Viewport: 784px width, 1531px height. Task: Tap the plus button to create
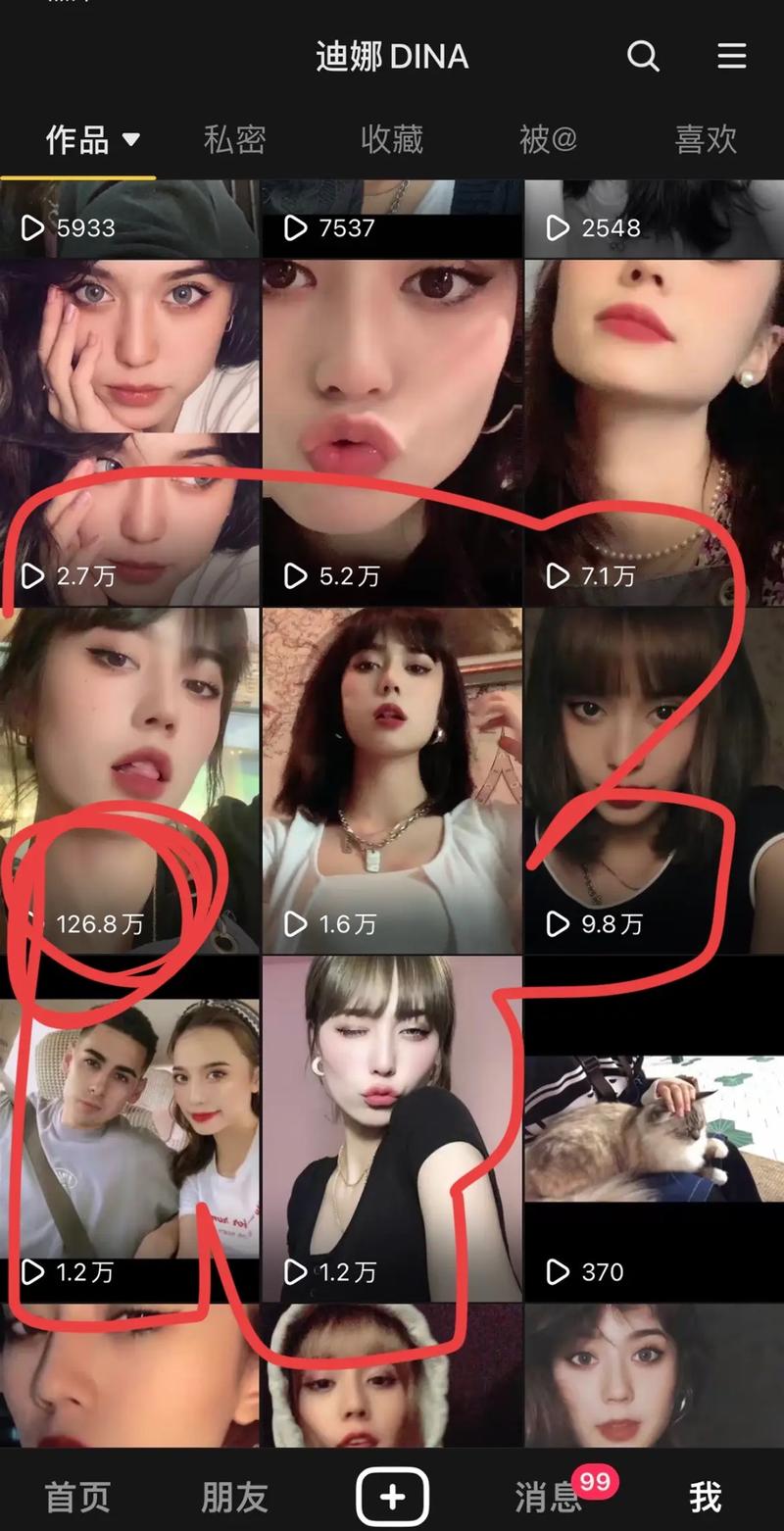(x=392, y=1497)
